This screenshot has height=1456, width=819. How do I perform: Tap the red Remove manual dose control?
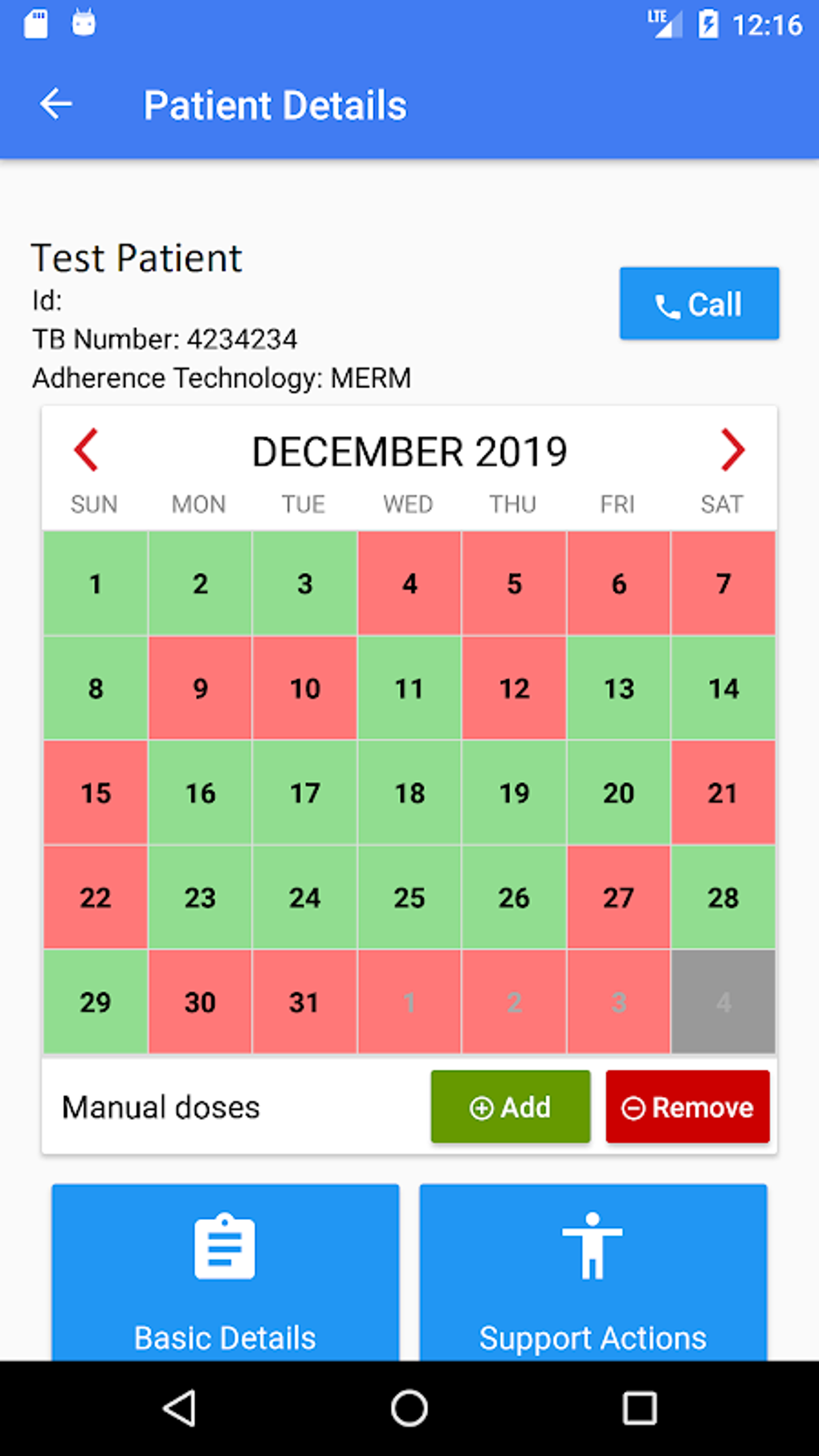(x=687, y=1107)
